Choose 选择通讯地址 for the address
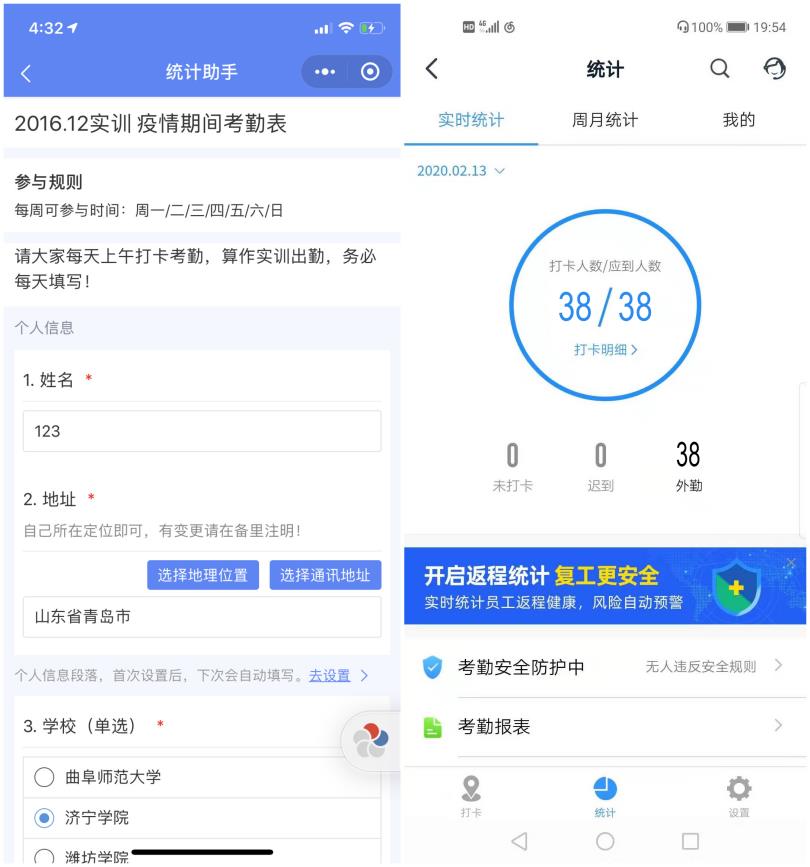810x867 pixels. 325,575
